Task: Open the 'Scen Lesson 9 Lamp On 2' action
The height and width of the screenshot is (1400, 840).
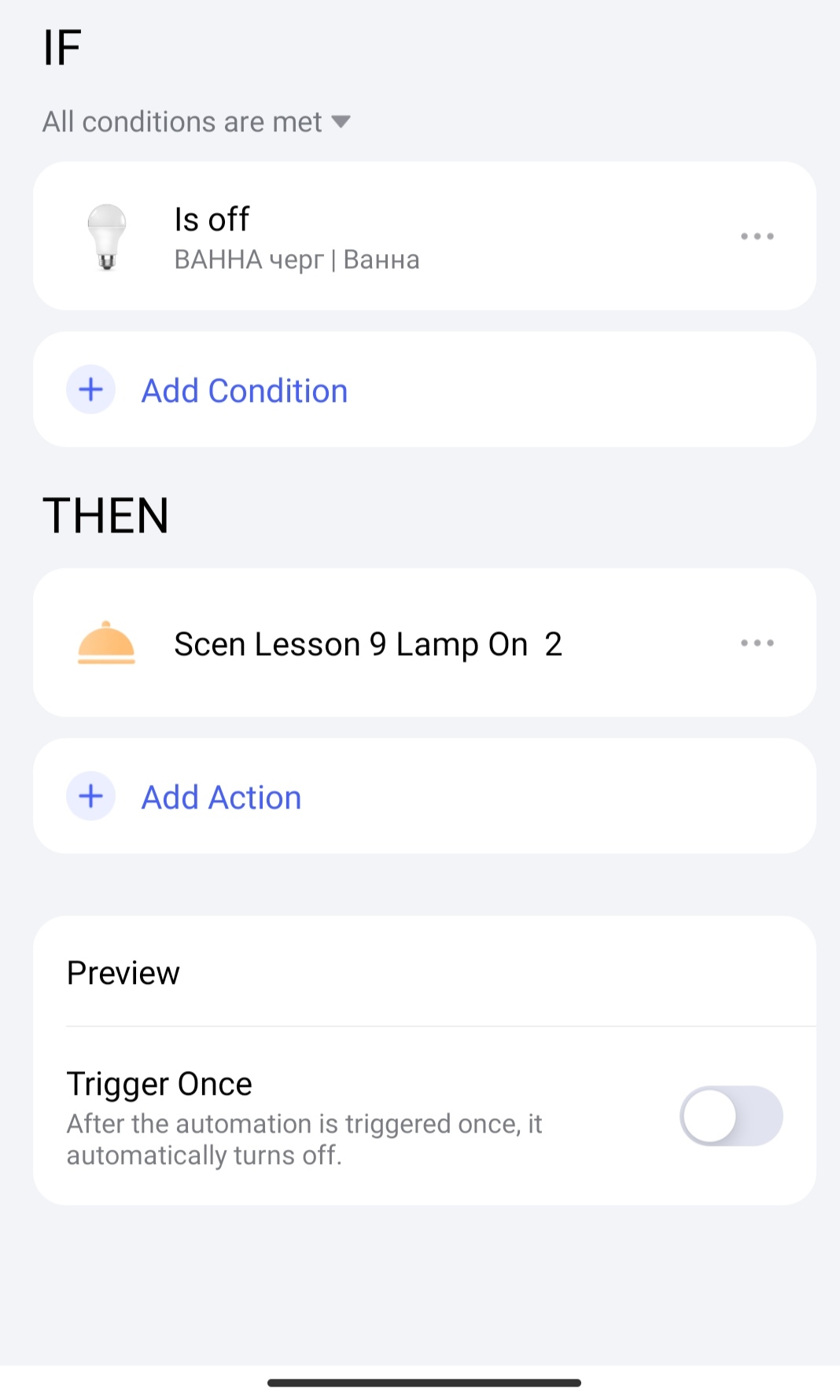Action: coord(367,644)
